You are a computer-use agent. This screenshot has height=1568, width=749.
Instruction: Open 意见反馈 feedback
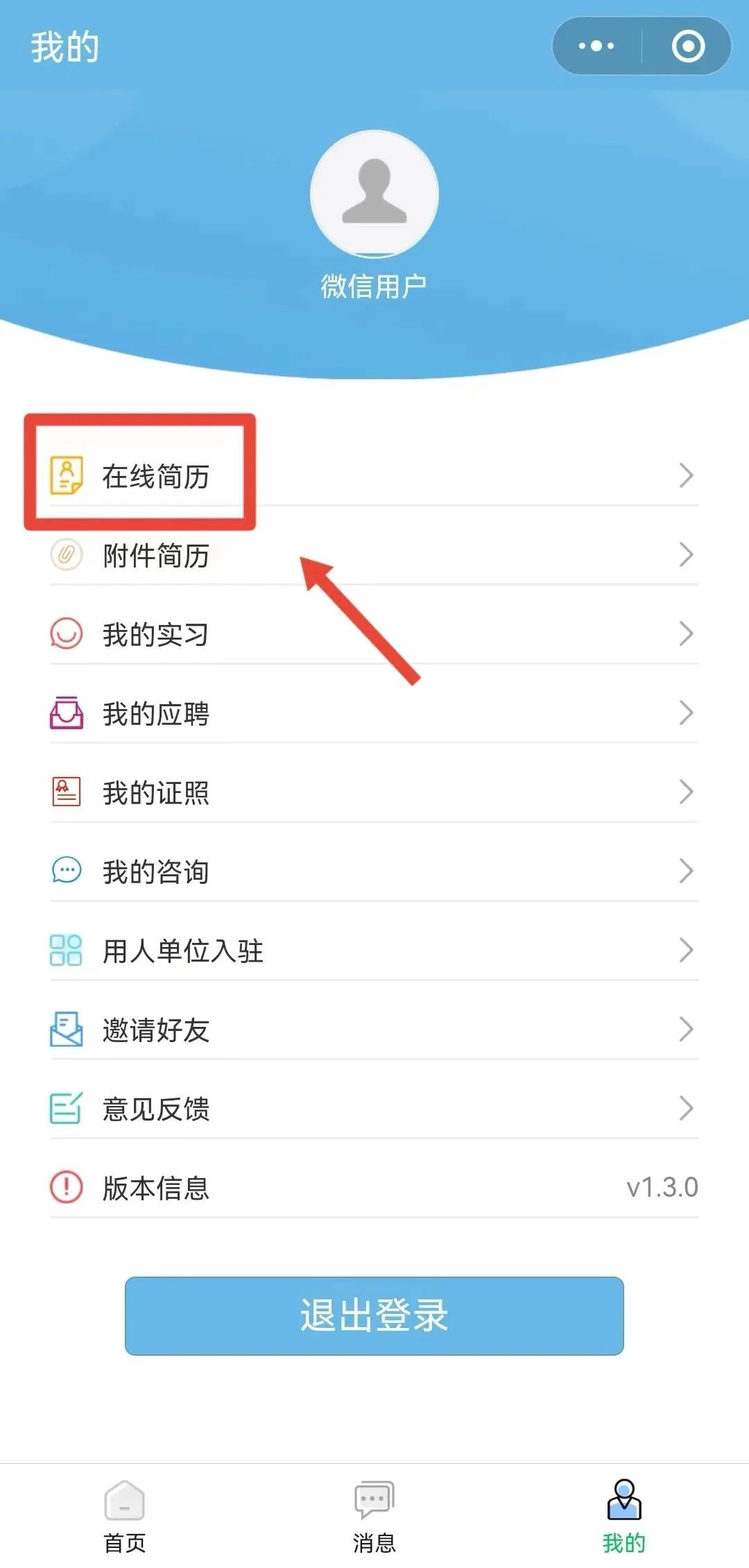click(374, 1109)
